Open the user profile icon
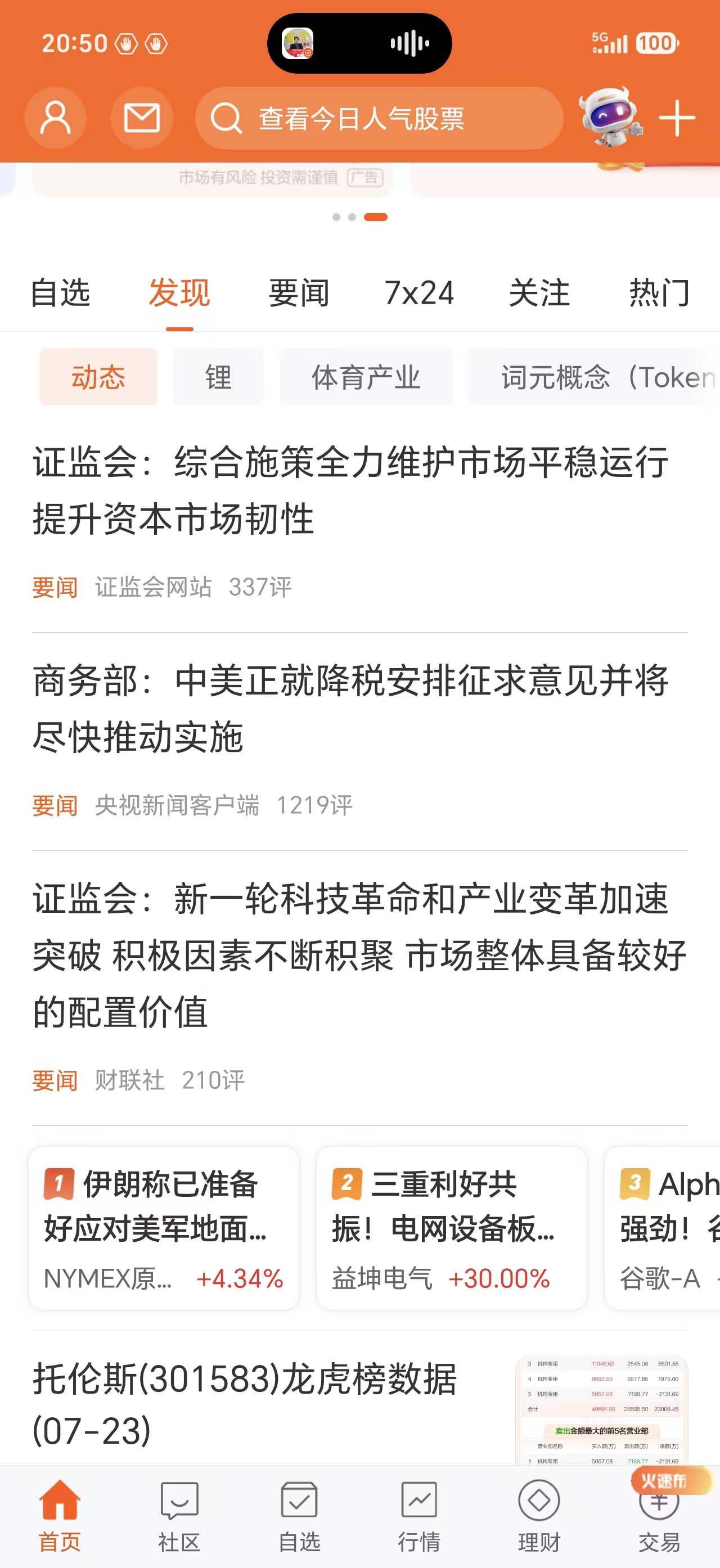The image size is (720, 1568). [x=55, y=118]
